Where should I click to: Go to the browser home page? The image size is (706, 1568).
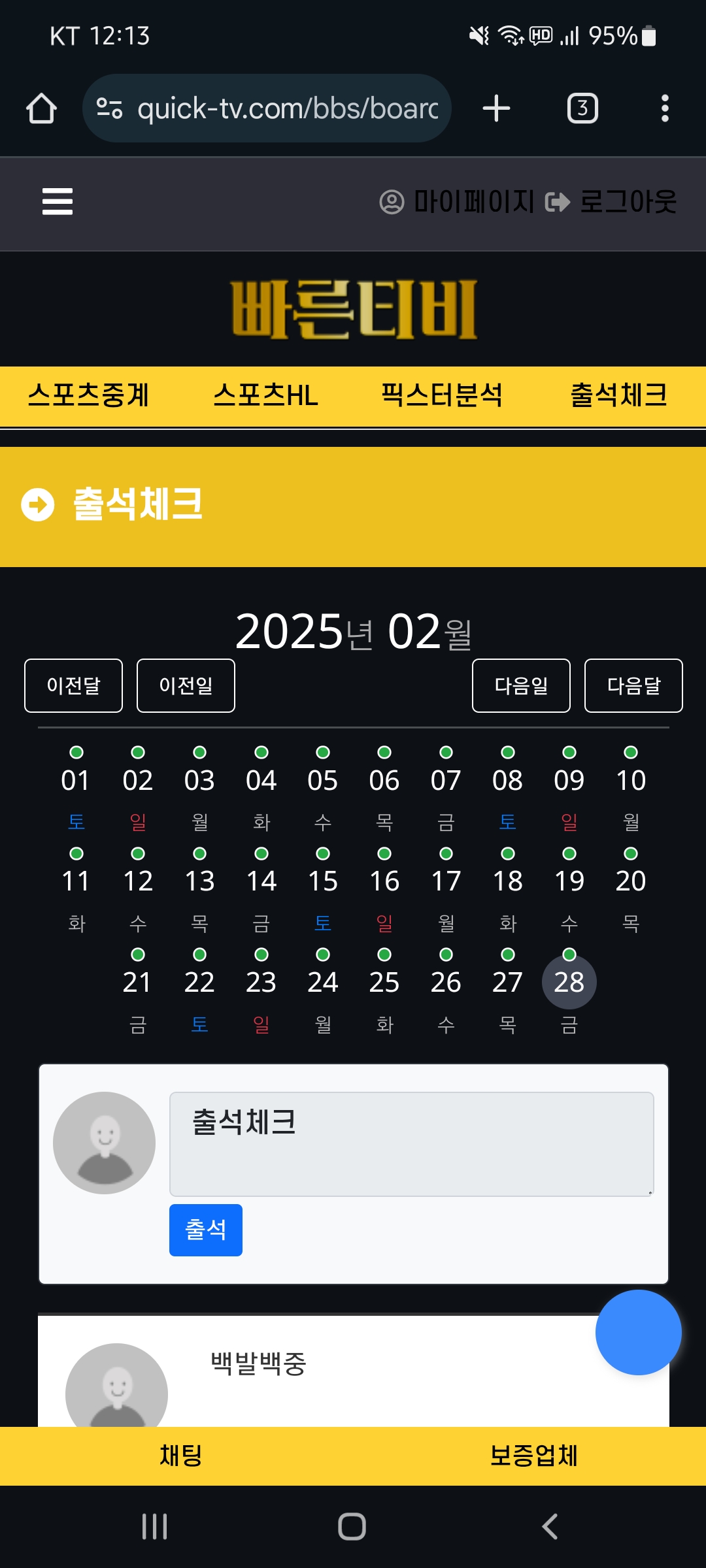click(x=41, y=108)
